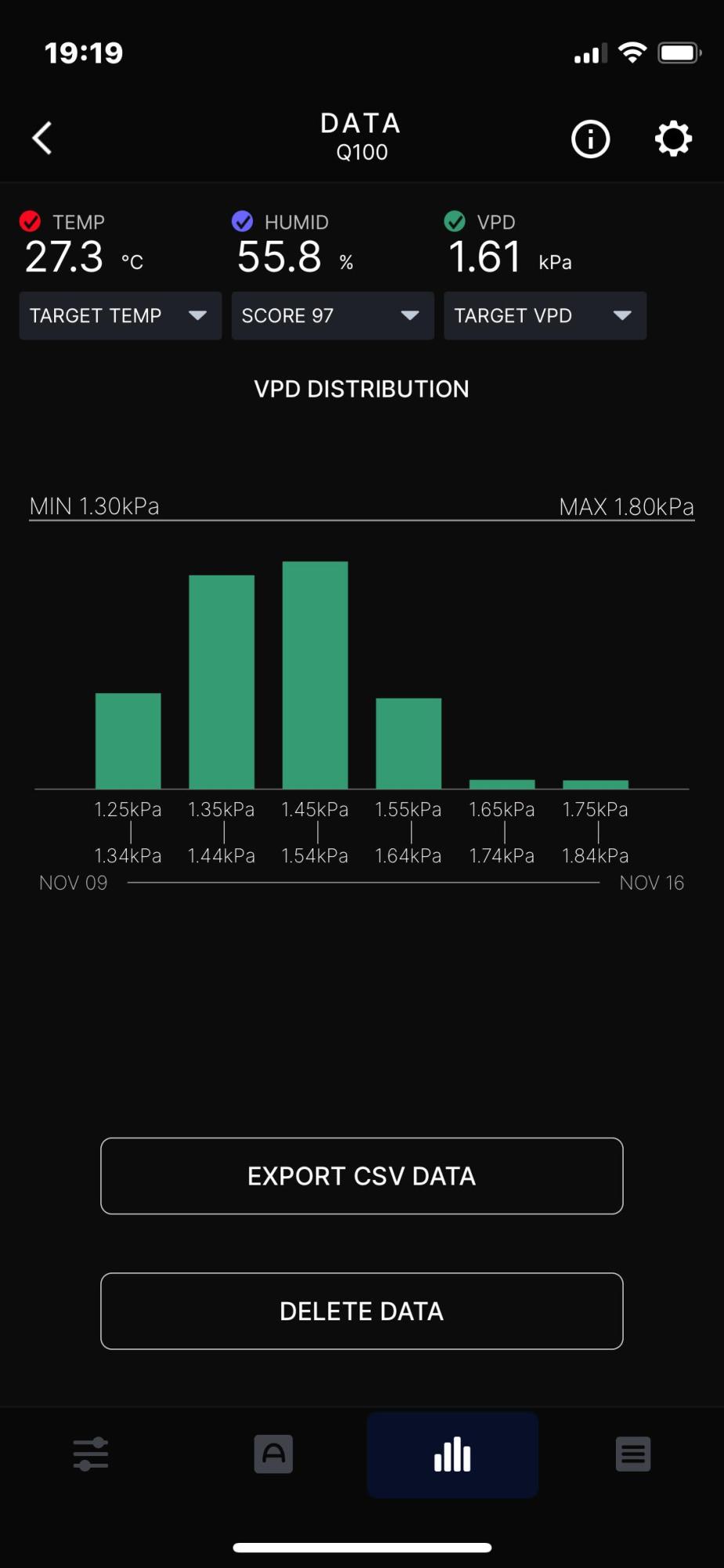Expand the TARGET VPD dropdown
Viewport: 724px width, 1568px height.
545,316
